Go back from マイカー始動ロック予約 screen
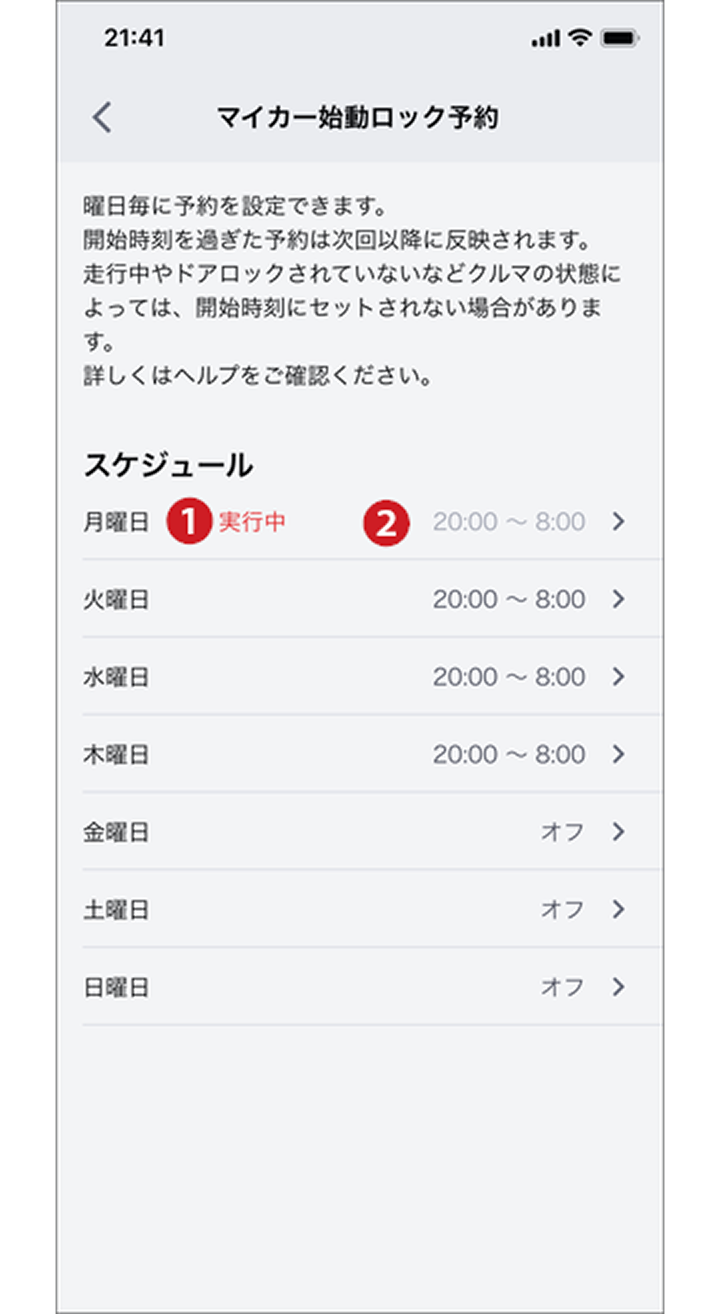720x1314 pixels. [102, 118]
